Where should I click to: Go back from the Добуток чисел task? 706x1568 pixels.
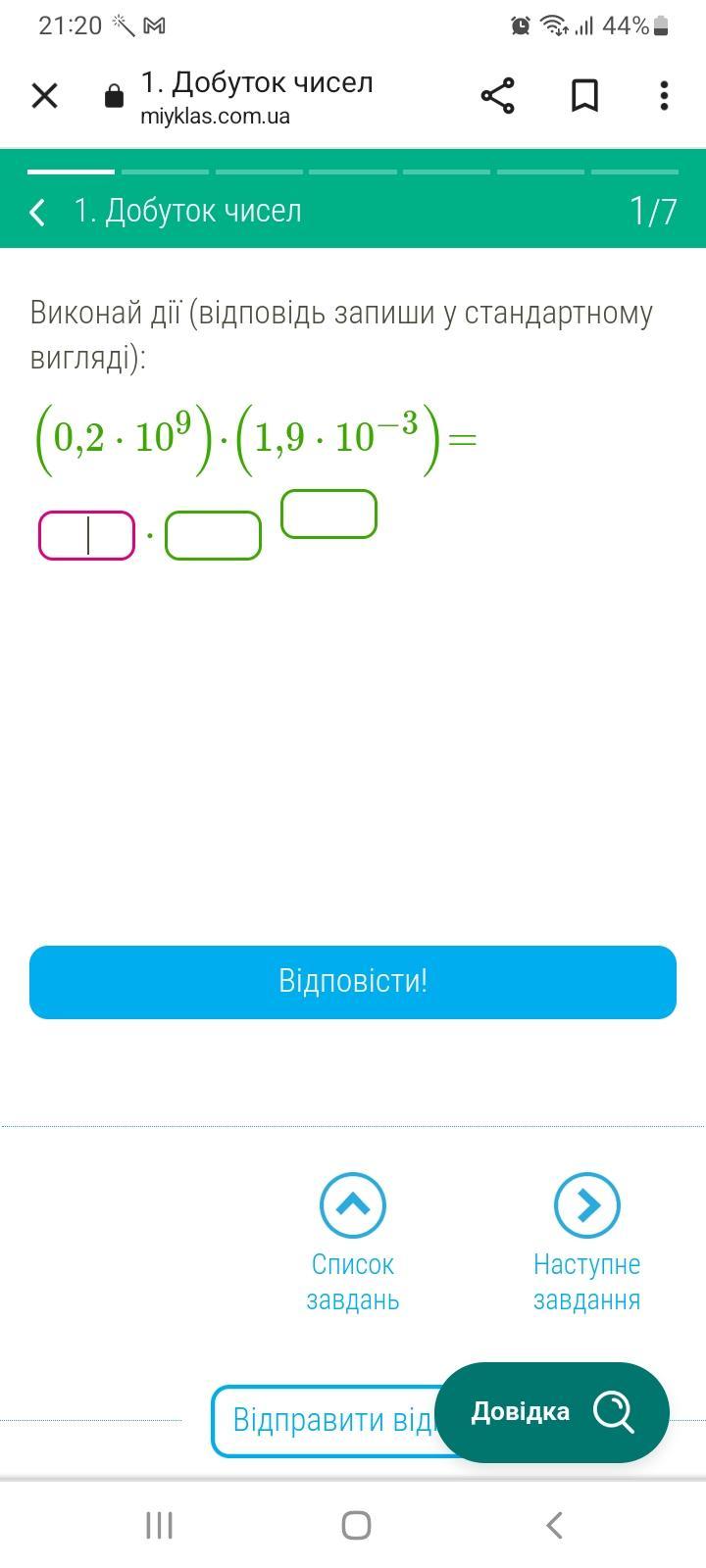[38, 211]
